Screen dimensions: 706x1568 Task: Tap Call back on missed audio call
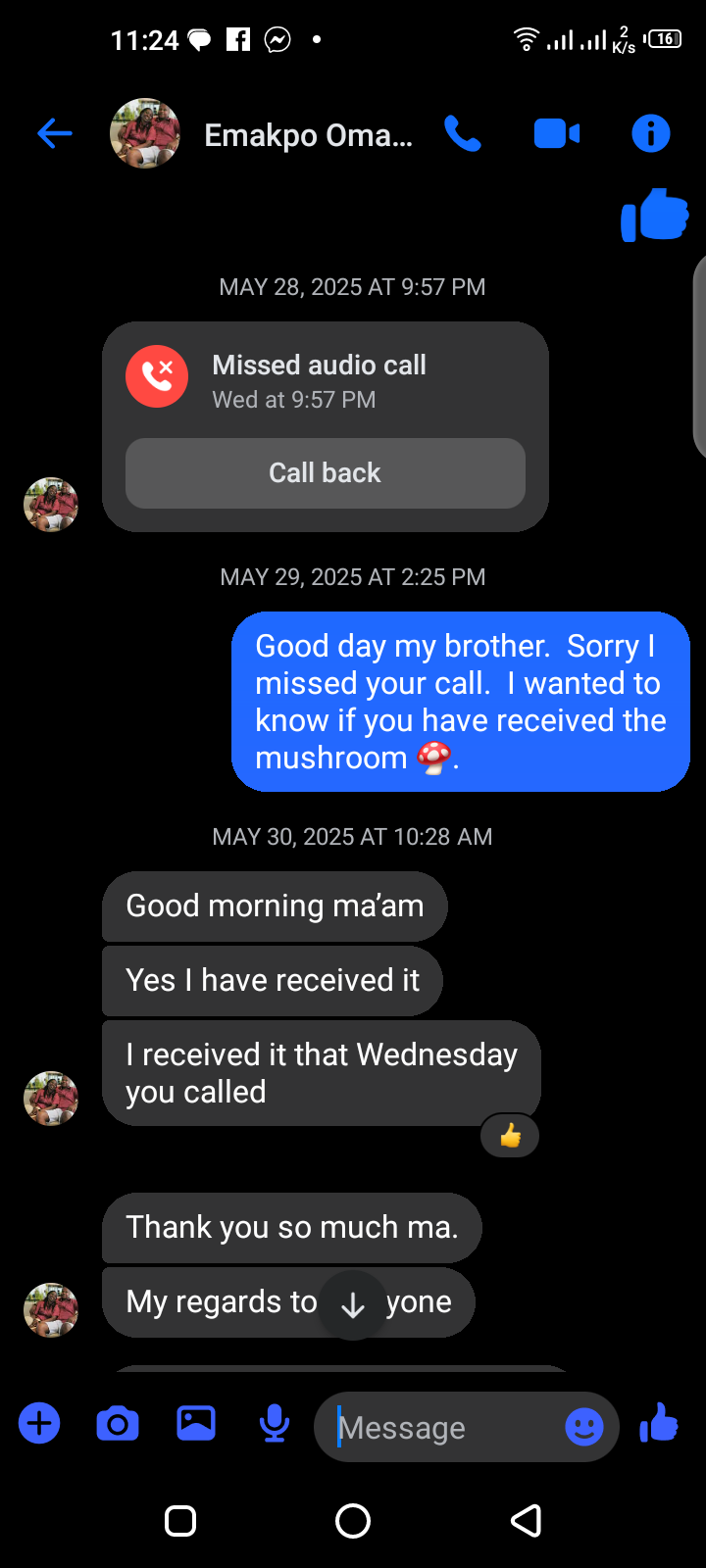coord(325,473)
